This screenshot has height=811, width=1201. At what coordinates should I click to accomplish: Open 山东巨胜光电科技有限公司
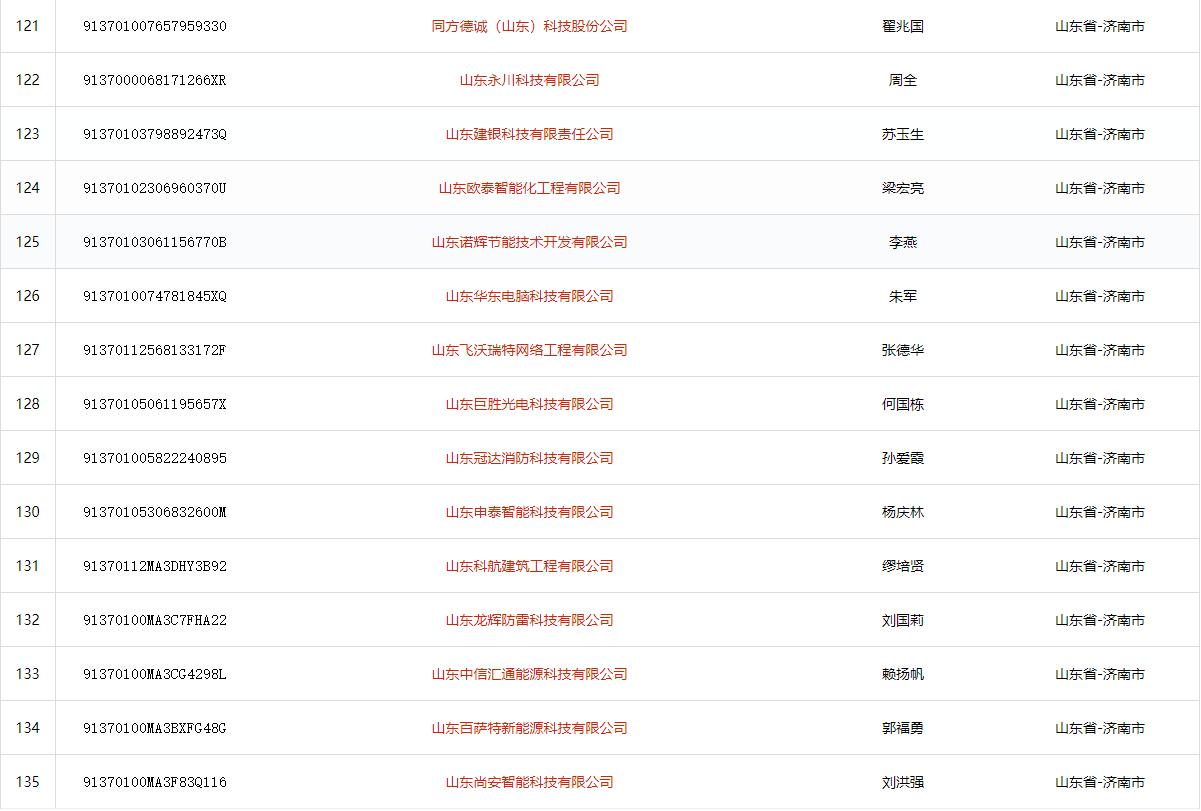pos(529,404)
